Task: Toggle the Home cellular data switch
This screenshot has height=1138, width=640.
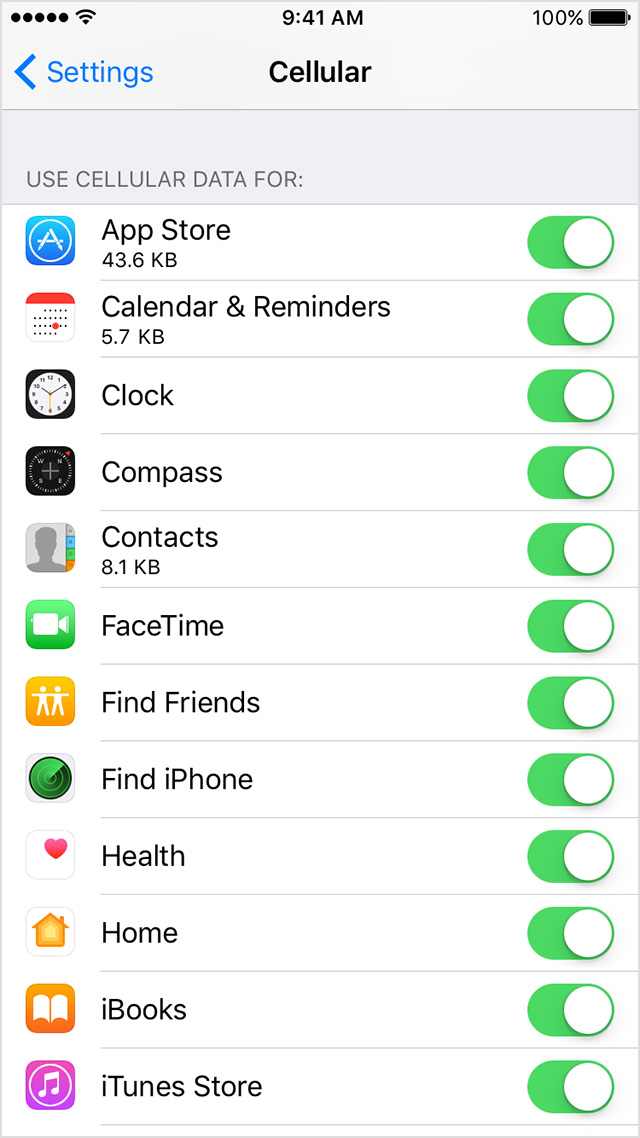Action: tap(571, 933)
